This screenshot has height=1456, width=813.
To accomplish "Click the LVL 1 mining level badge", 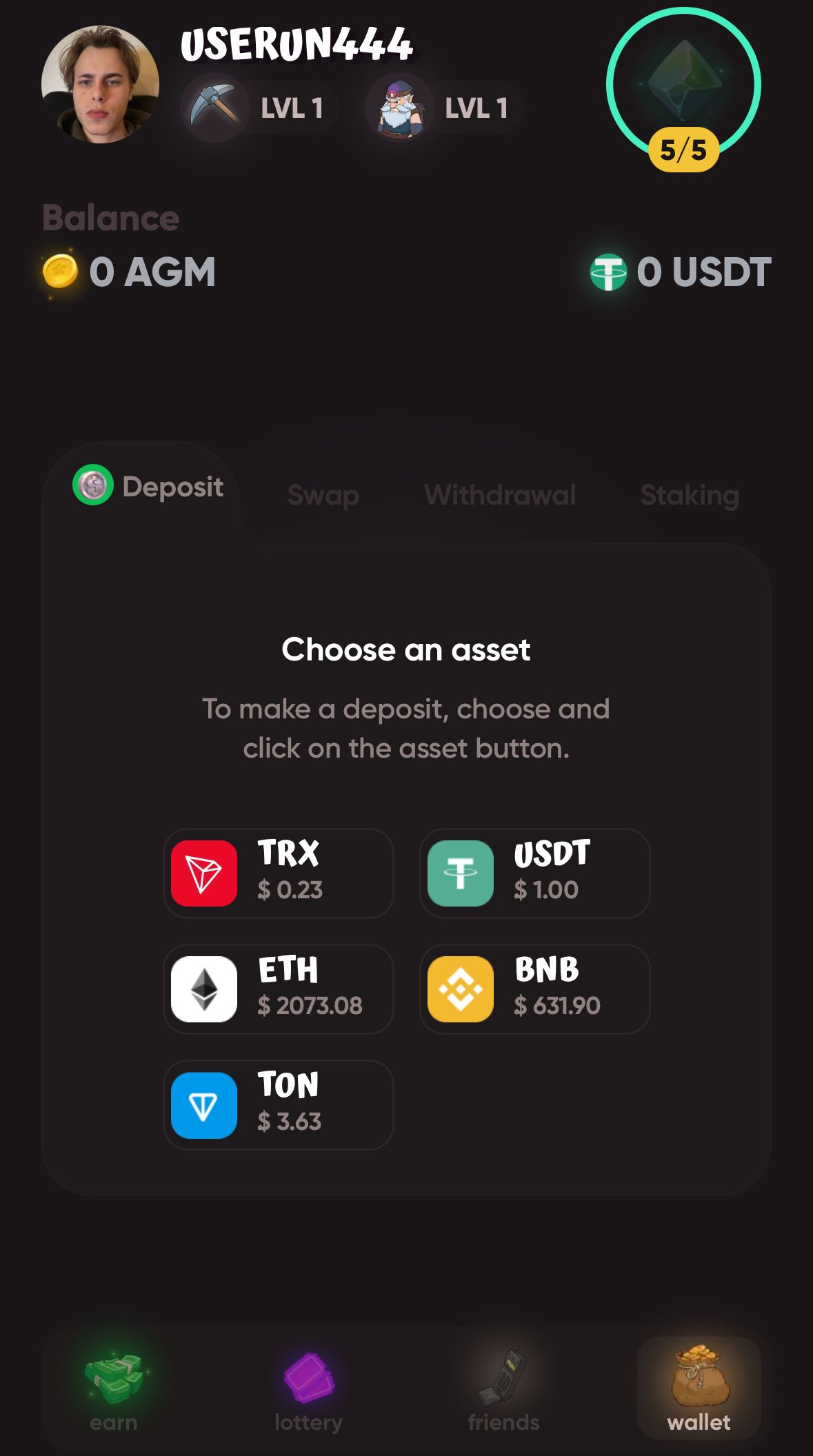I will click(x=292, y=107).
